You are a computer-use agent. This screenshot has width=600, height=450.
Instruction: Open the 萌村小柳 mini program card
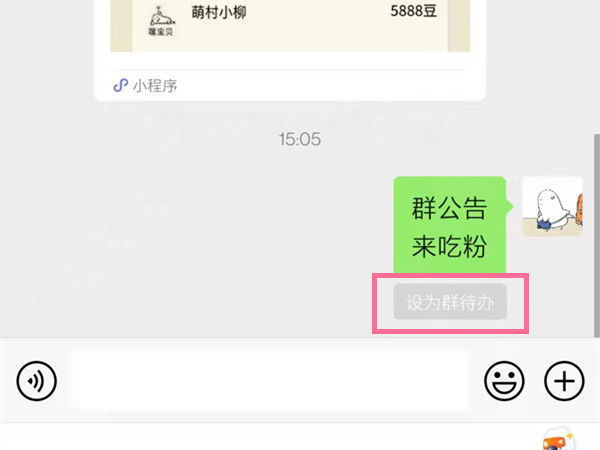[x=290, y=30]
